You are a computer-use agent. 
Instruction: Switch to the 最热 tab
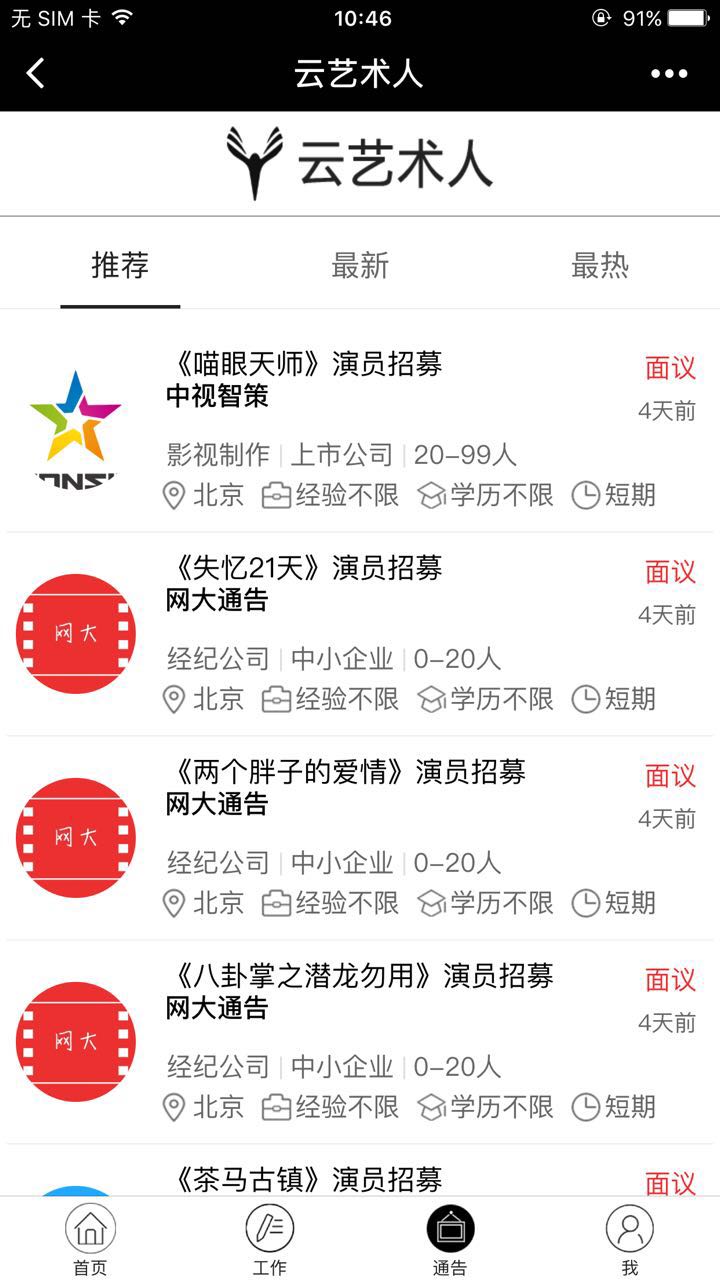[600, 266]
